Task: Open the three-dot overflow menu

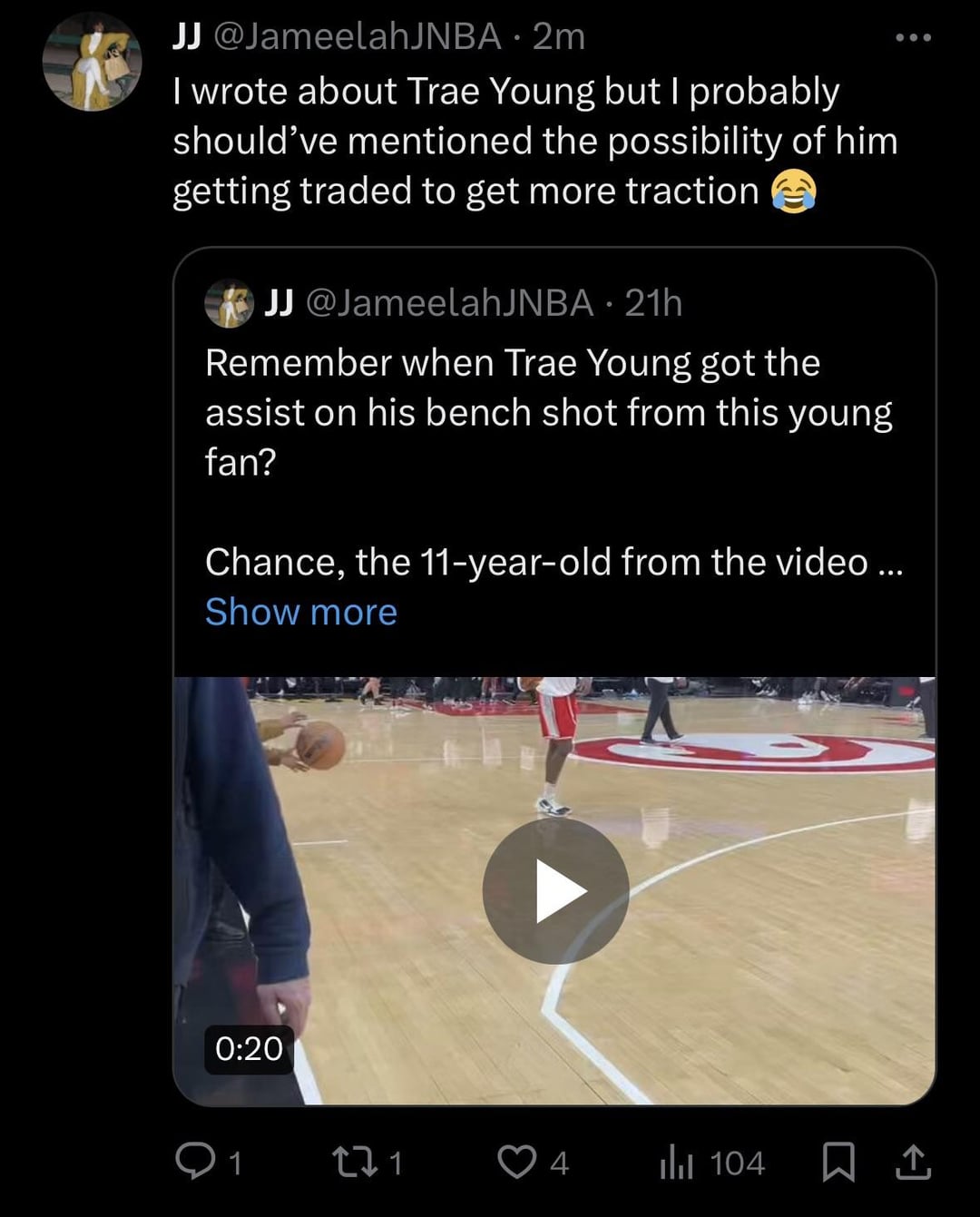Action: pyautogui.click(x=913, y=37)
